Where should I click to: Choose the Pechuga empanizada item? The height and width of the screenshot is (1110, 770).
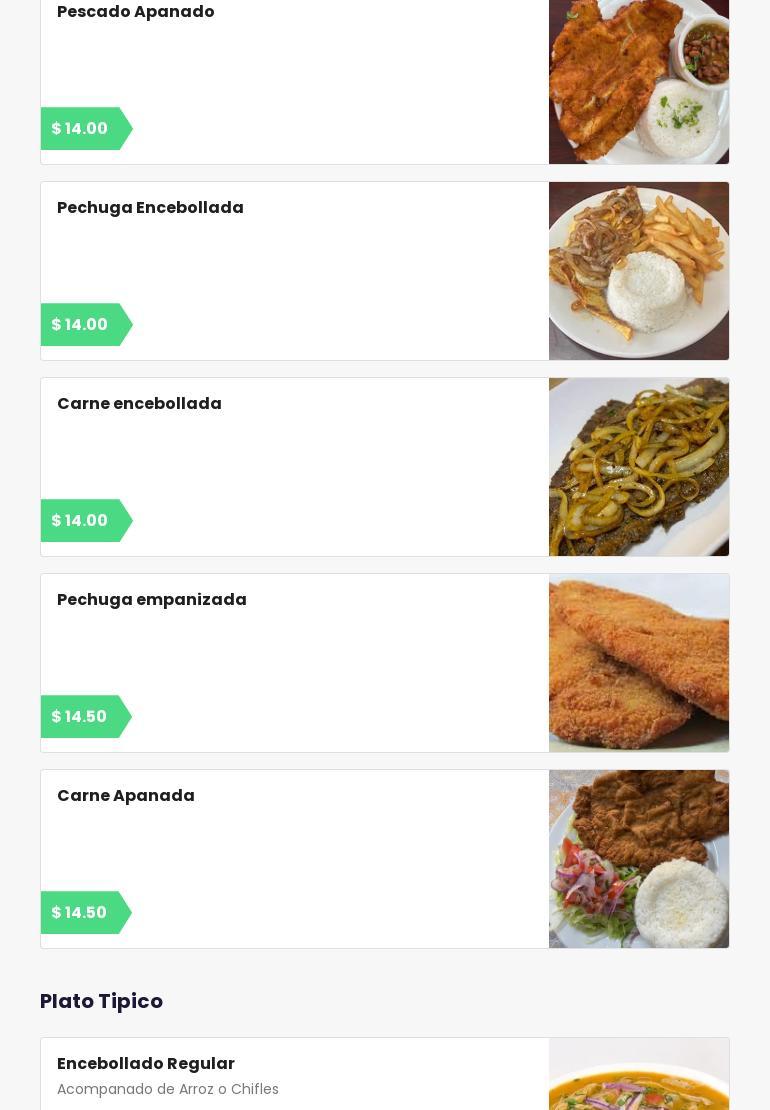click(295, 662)
